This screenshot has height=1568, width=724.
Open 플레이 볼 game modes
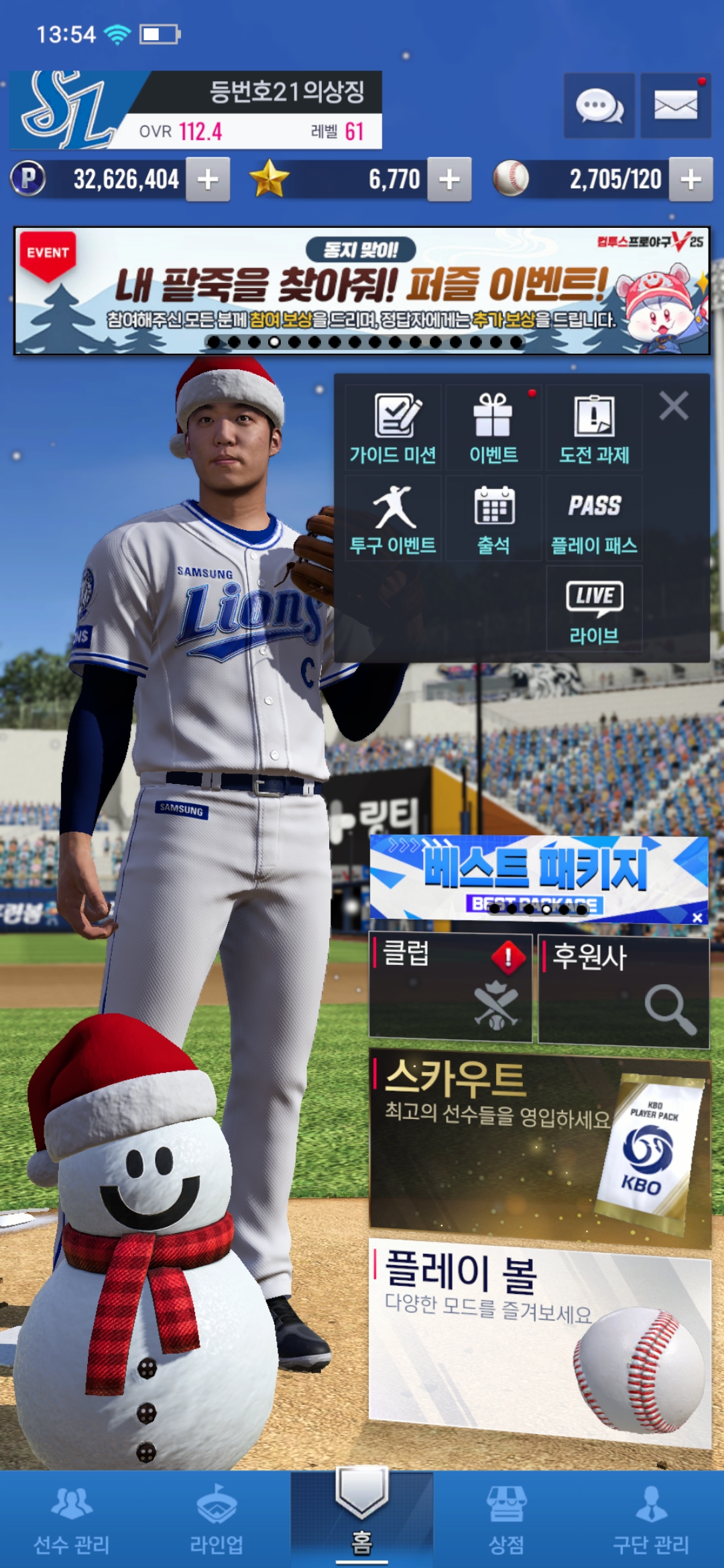(x=540, y=1340)
